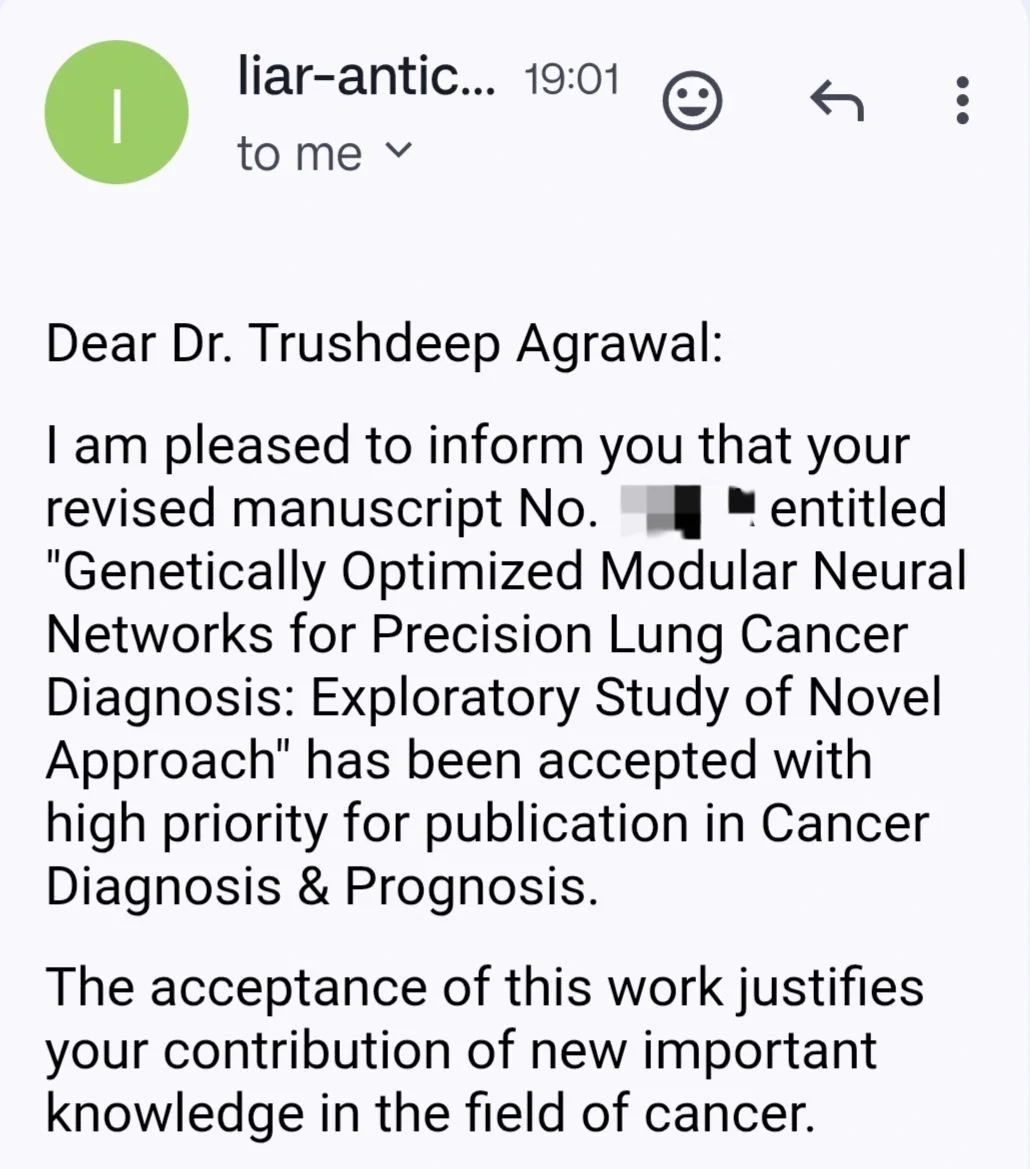Reply to the email using the reply arrow
1030x1169 pixels.
tap(835, 100)
